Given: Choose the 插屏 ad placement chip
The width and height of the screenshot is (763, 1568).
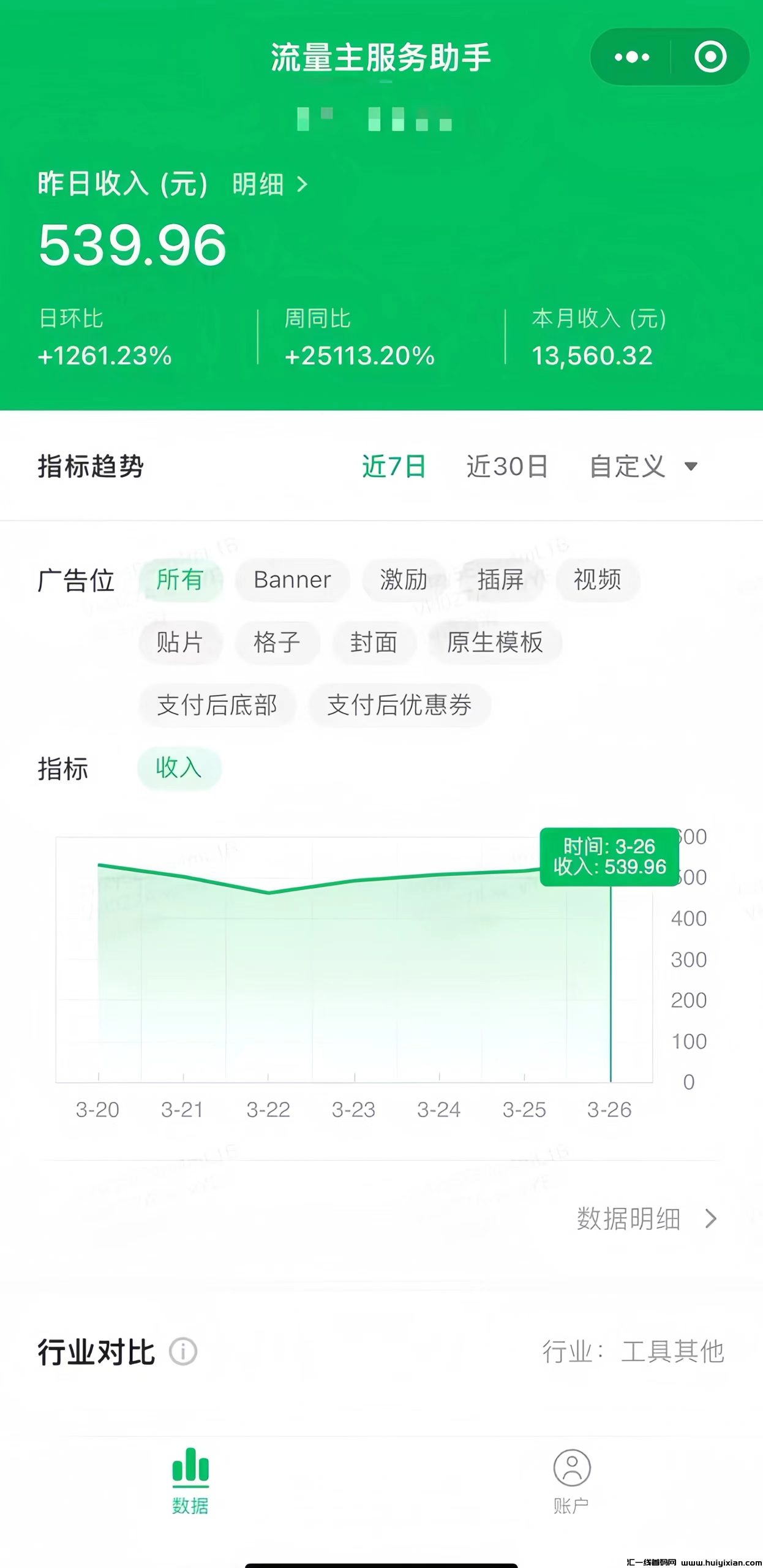Looking at the screenshot, I should click(500, 580).
